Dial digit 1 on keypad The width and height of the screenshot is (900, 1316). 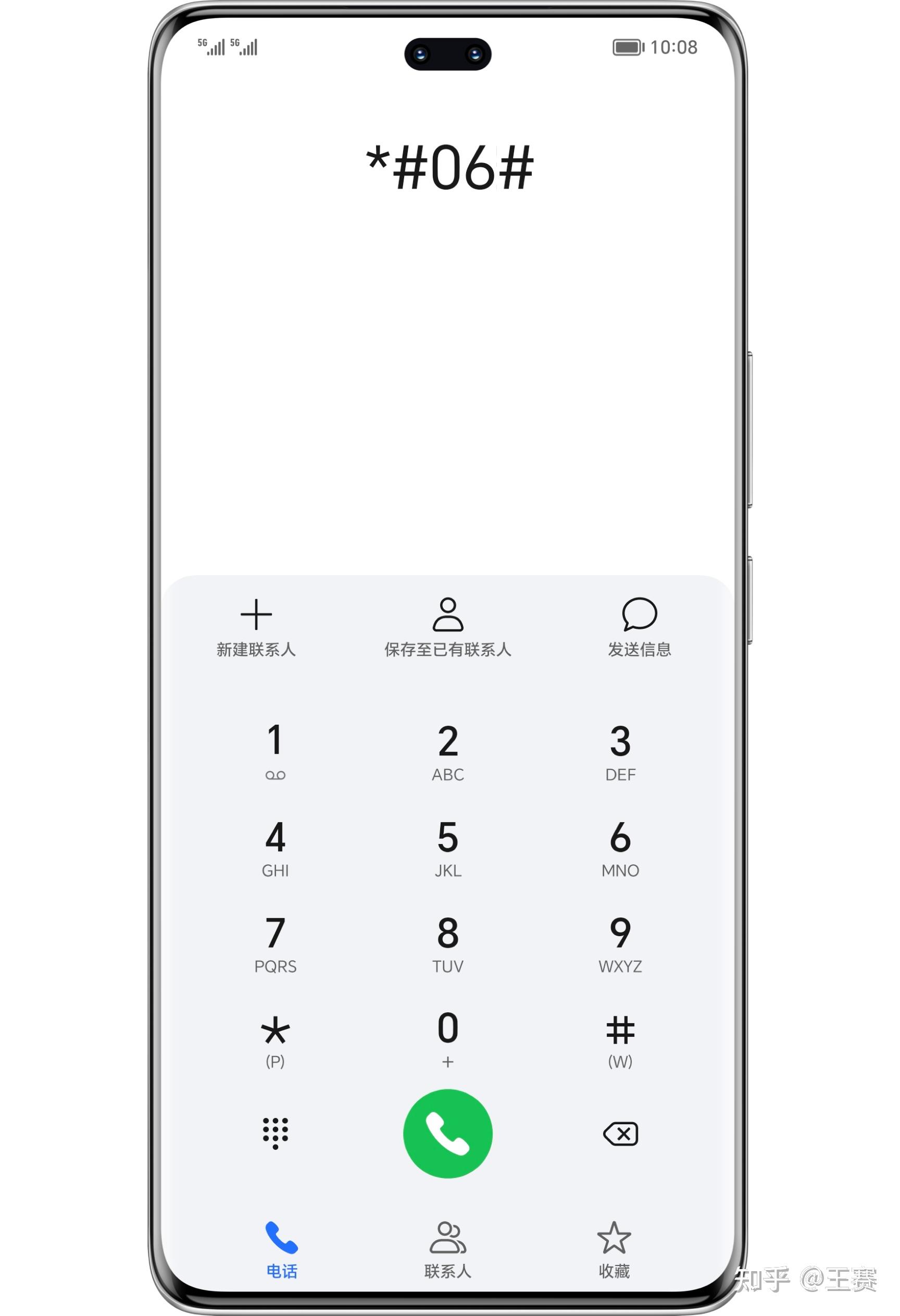click(275, 751)
